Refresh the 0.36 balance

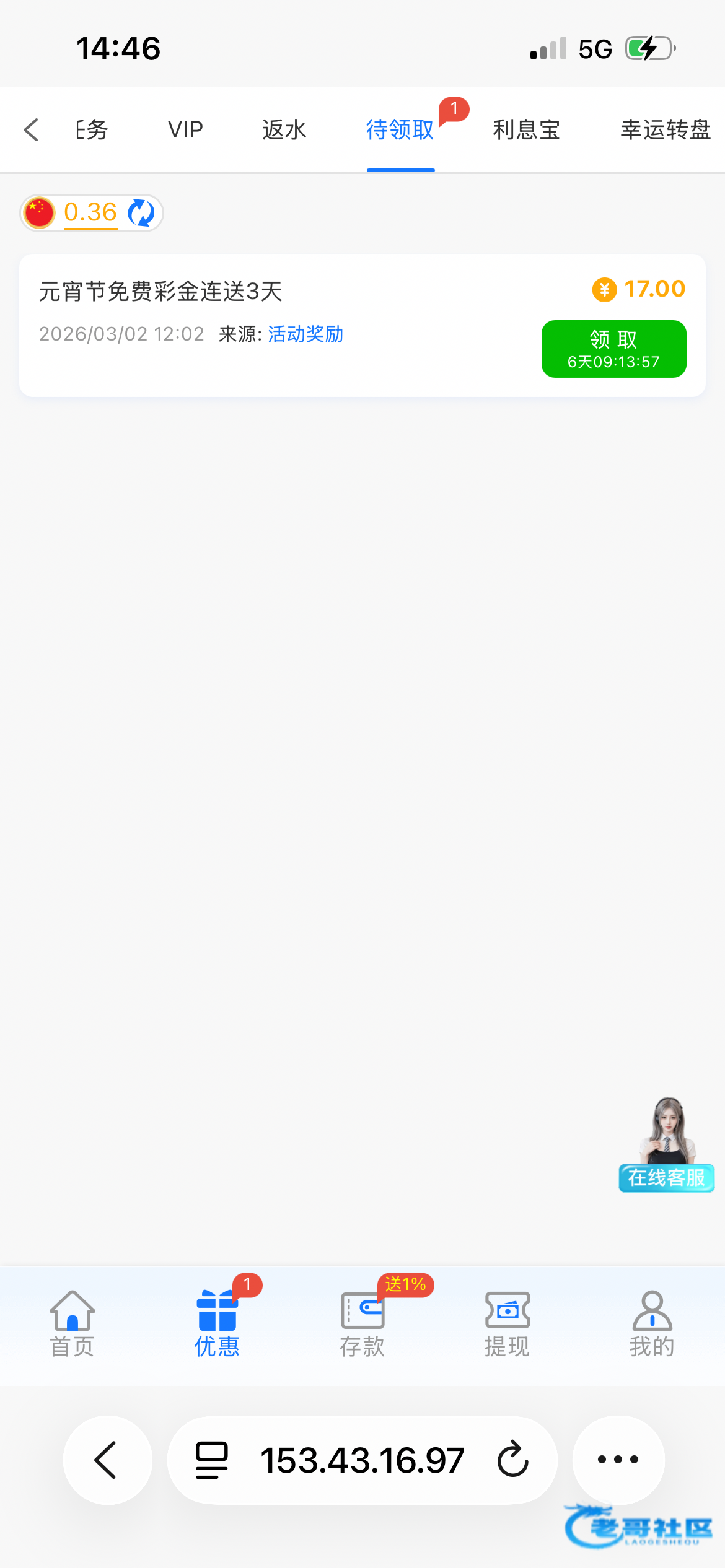click(x=141, y=212)
